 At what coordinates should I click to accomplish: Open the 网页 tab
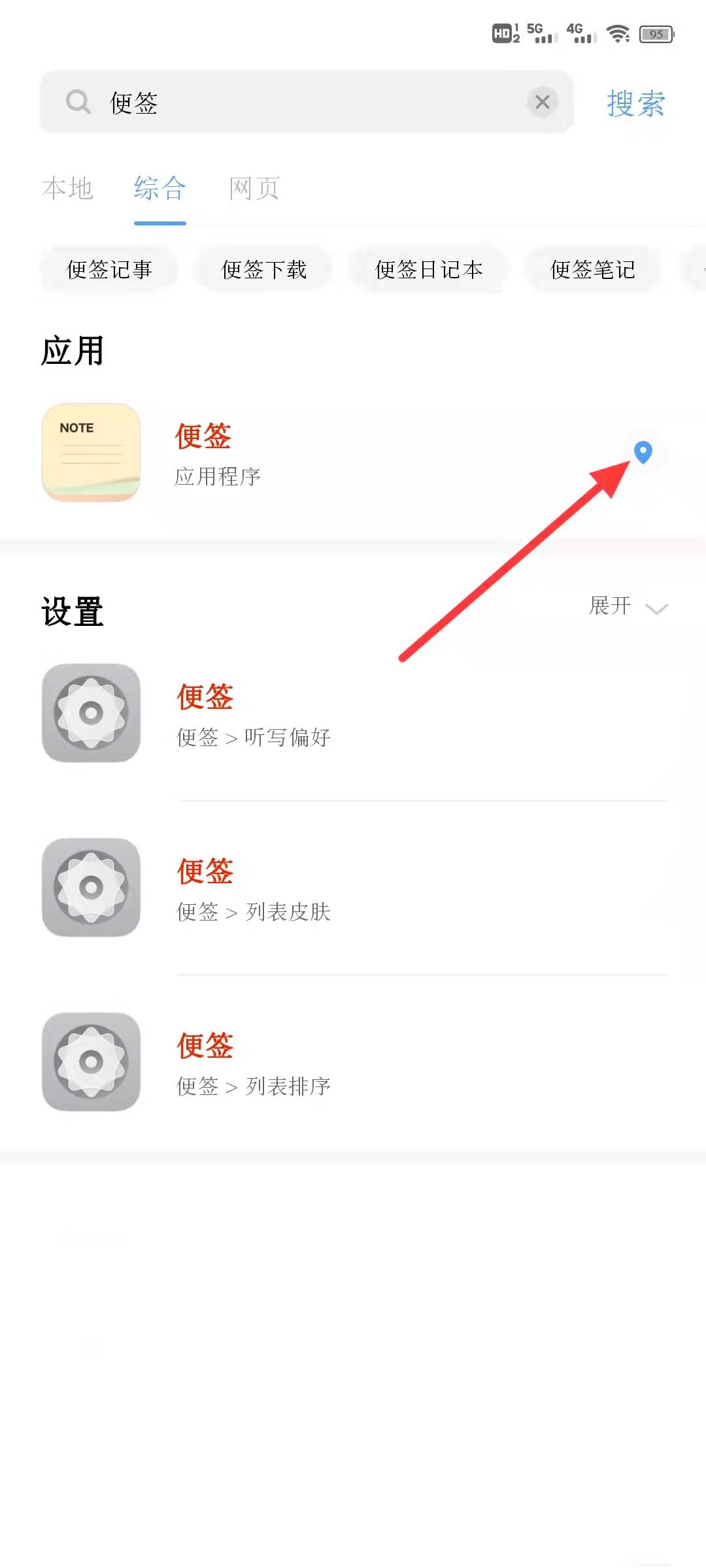pyautogui.click(x=254, y=188)
